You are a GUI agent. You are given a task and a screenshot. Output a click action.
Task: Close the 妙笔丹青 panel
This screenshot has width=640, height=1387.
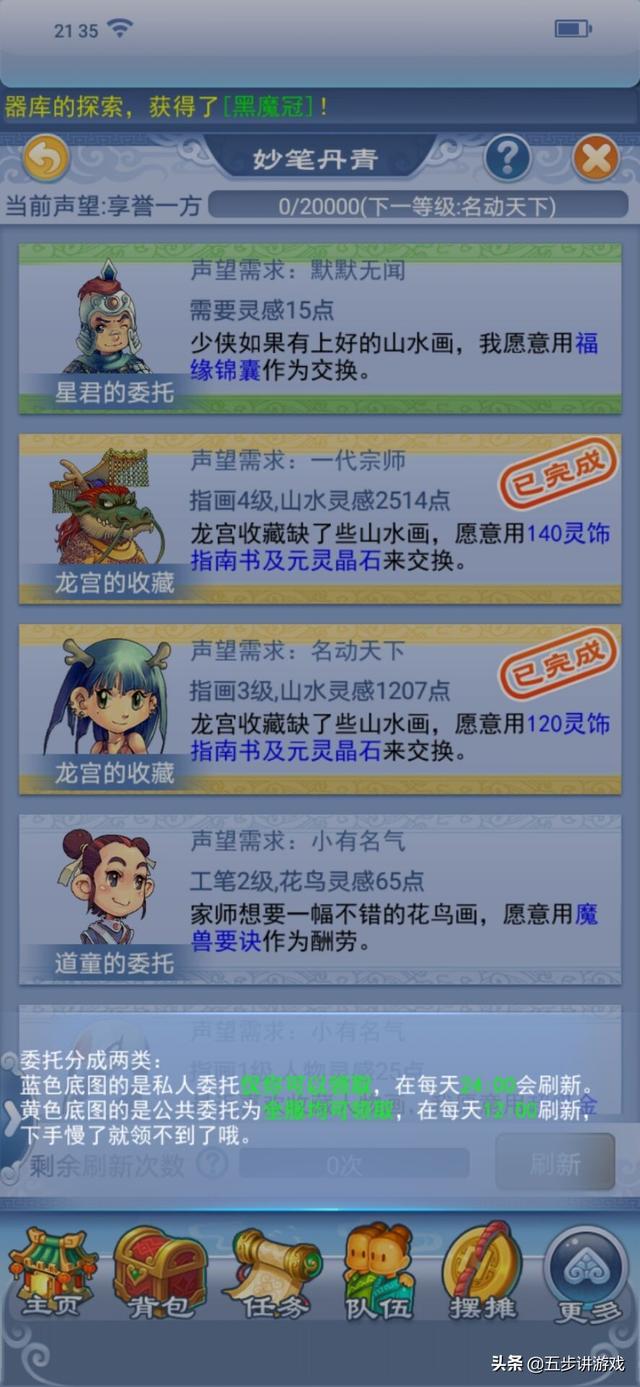pos(595,158)
